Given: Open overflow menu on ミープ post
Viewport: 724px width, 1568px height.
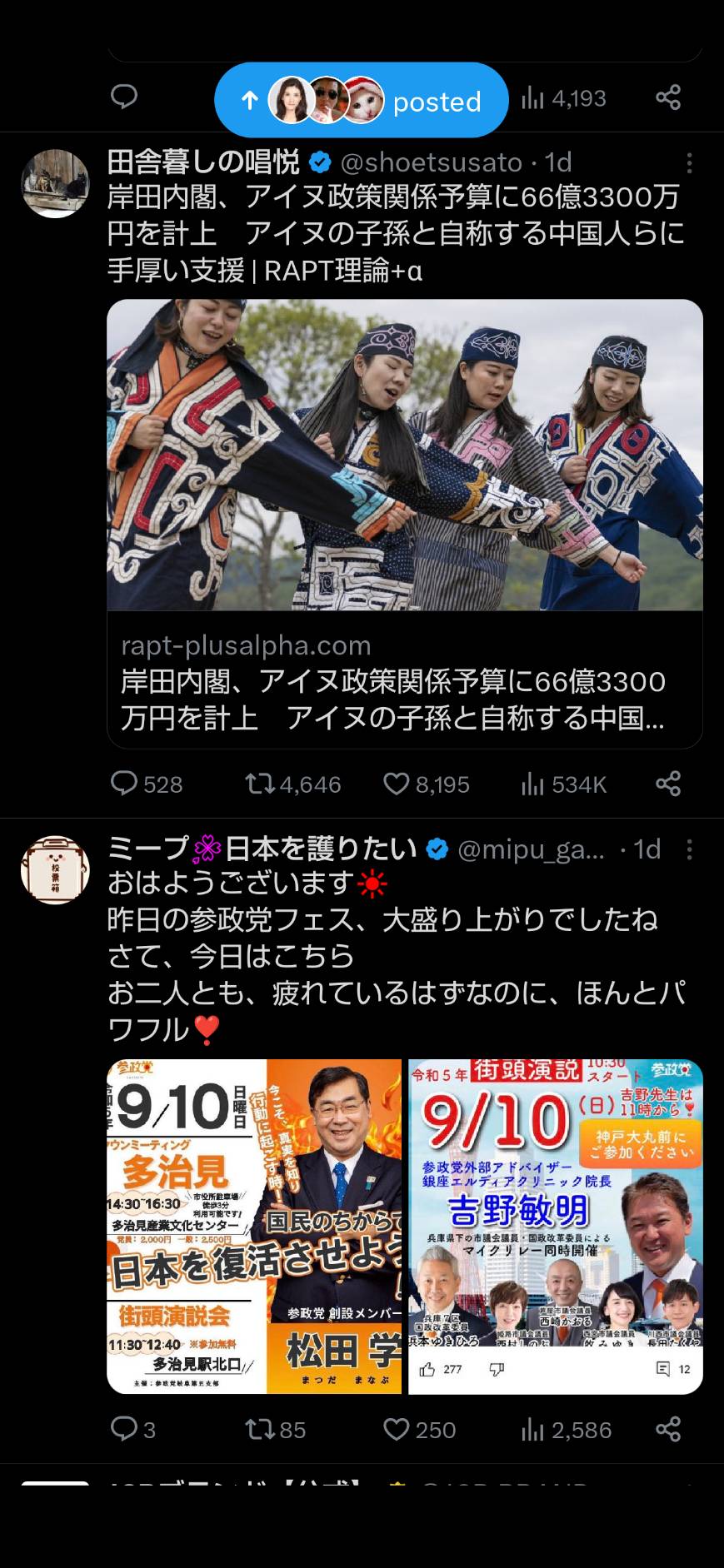Looking at the screenshot, I should [x=689, y=849].
